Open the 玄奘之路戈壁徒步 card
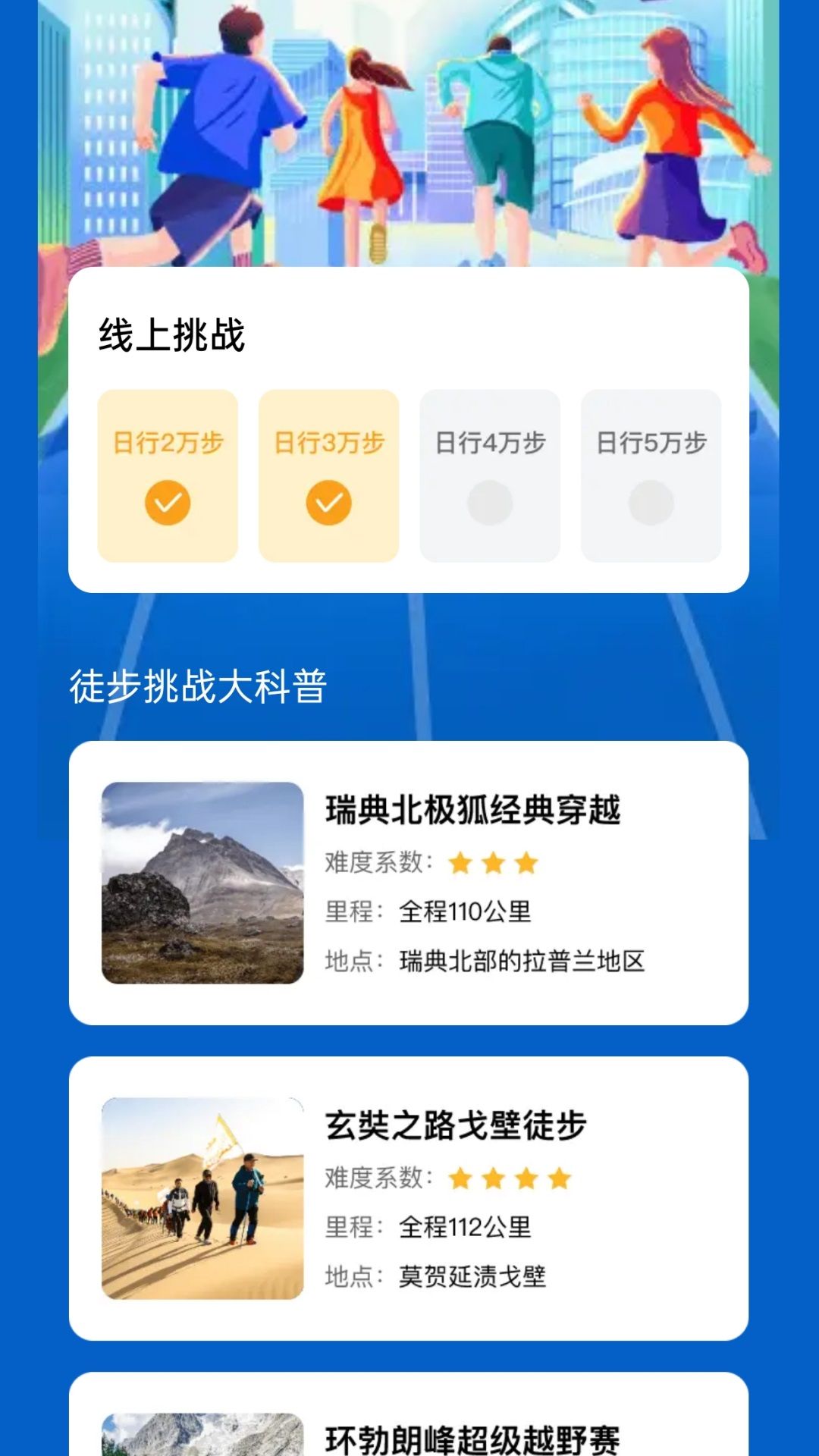 (x=409, y=1198)
